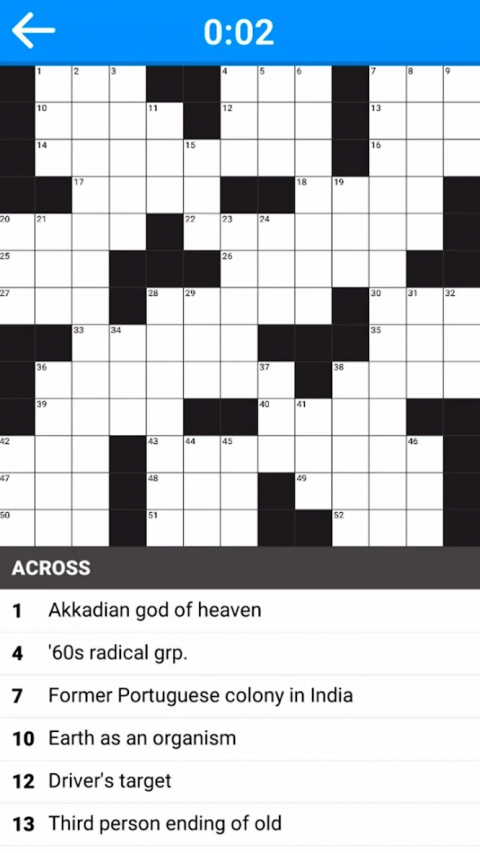
Task: Choose clue Former Portuguese colony in India
Action: [x=240, y=696]
